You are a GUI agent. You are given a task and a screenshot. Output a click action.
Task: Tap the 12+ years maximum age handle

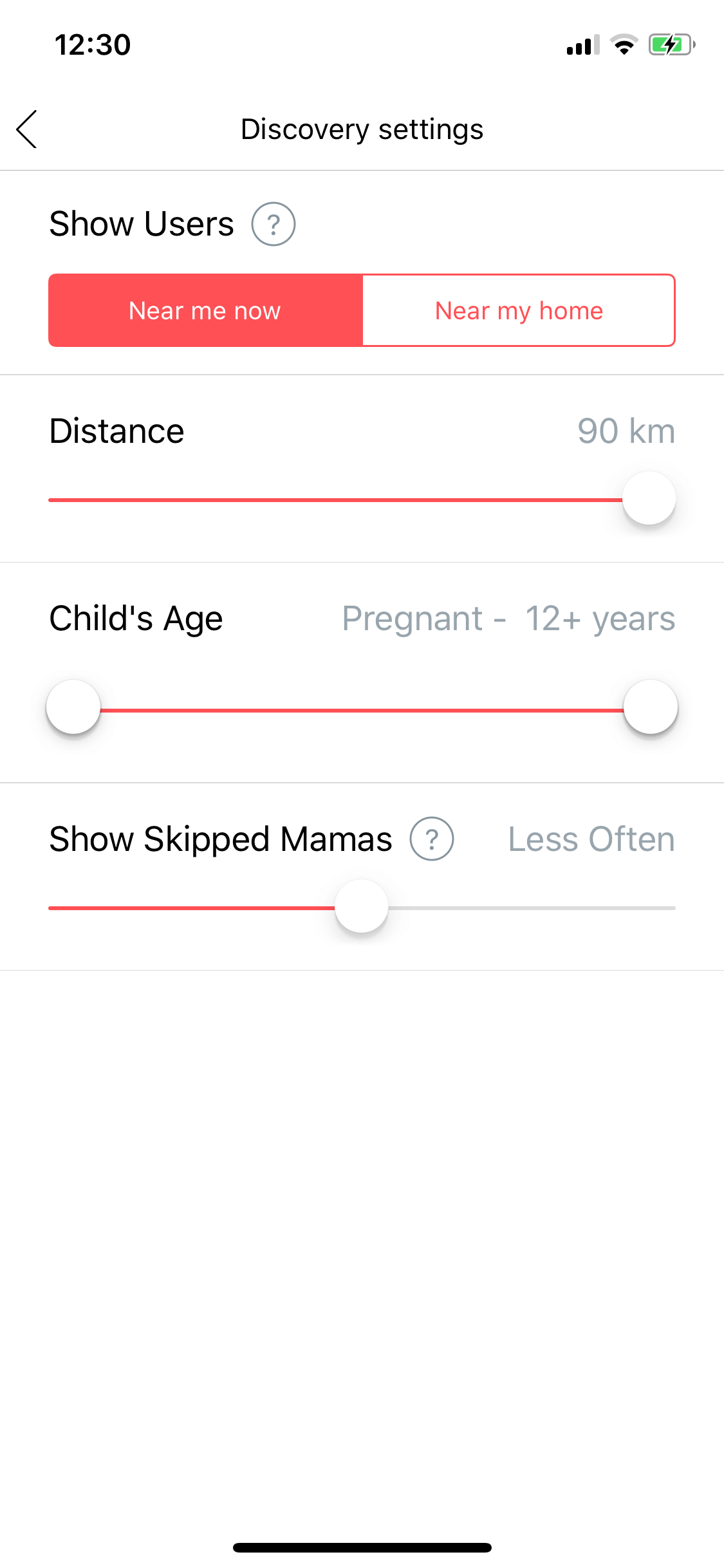coord(651,707)
